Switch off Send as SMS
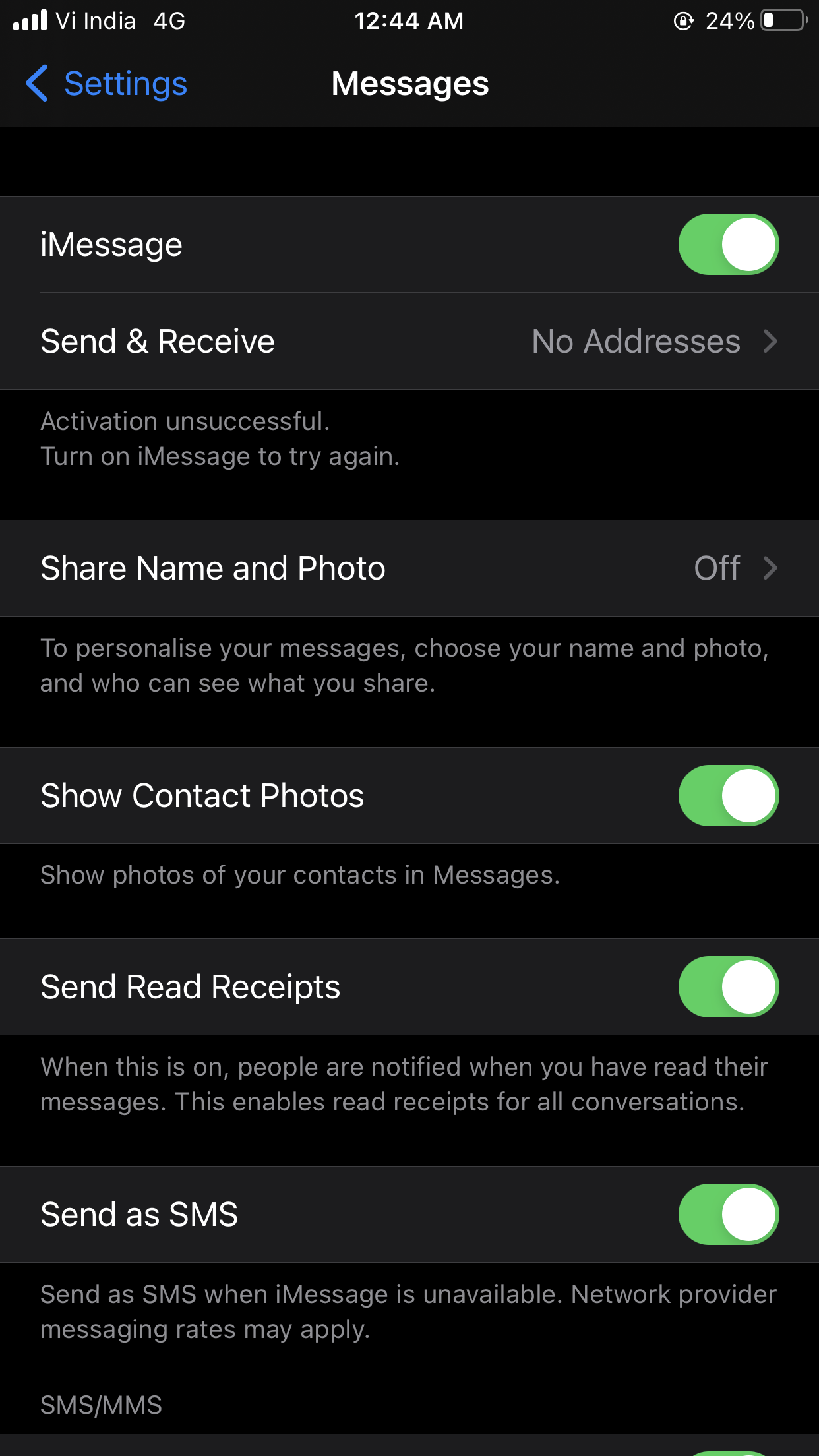Viewport: 819px width, 1456px height. click(x=728, y=1214)
